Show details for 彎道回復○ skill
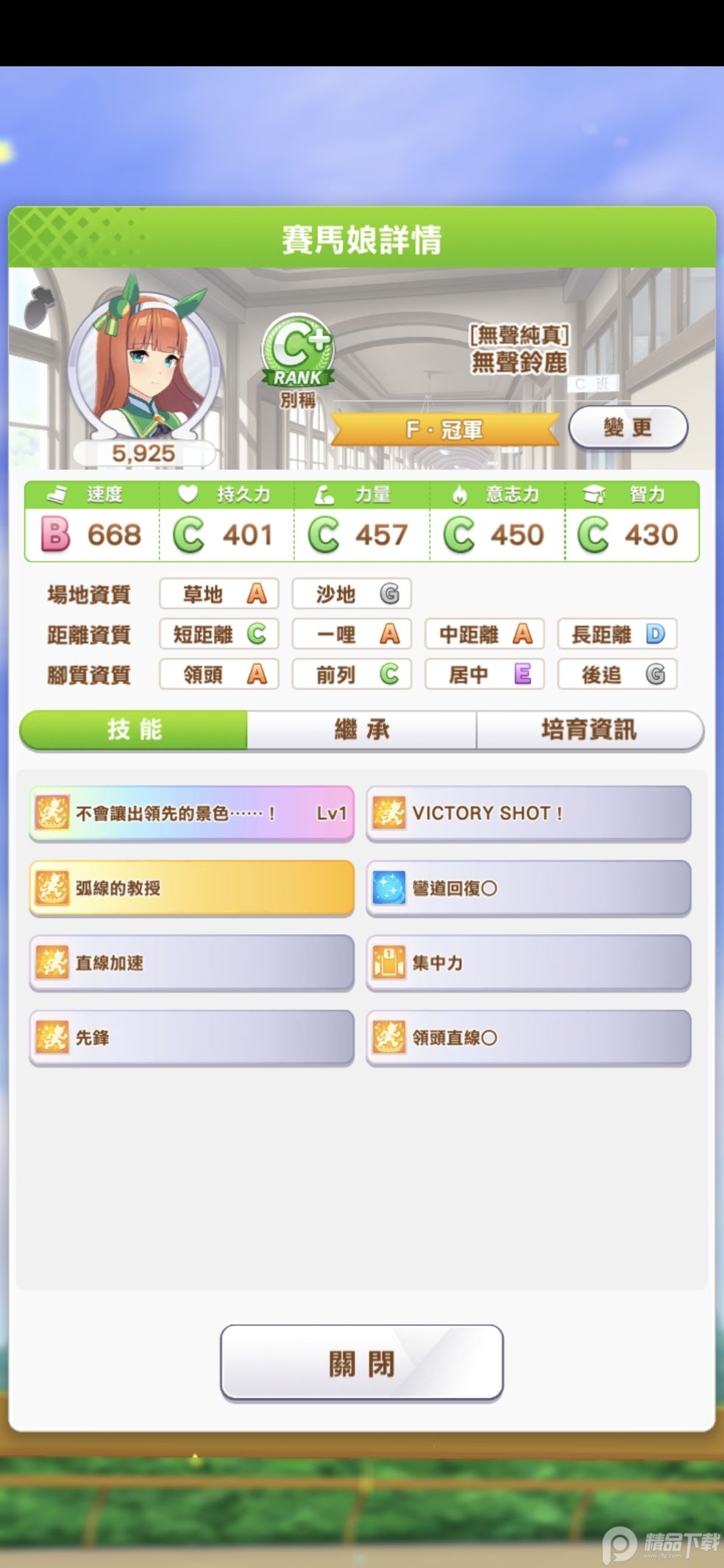This screenshot has width=724, height=1568. (x=528, y=888)
